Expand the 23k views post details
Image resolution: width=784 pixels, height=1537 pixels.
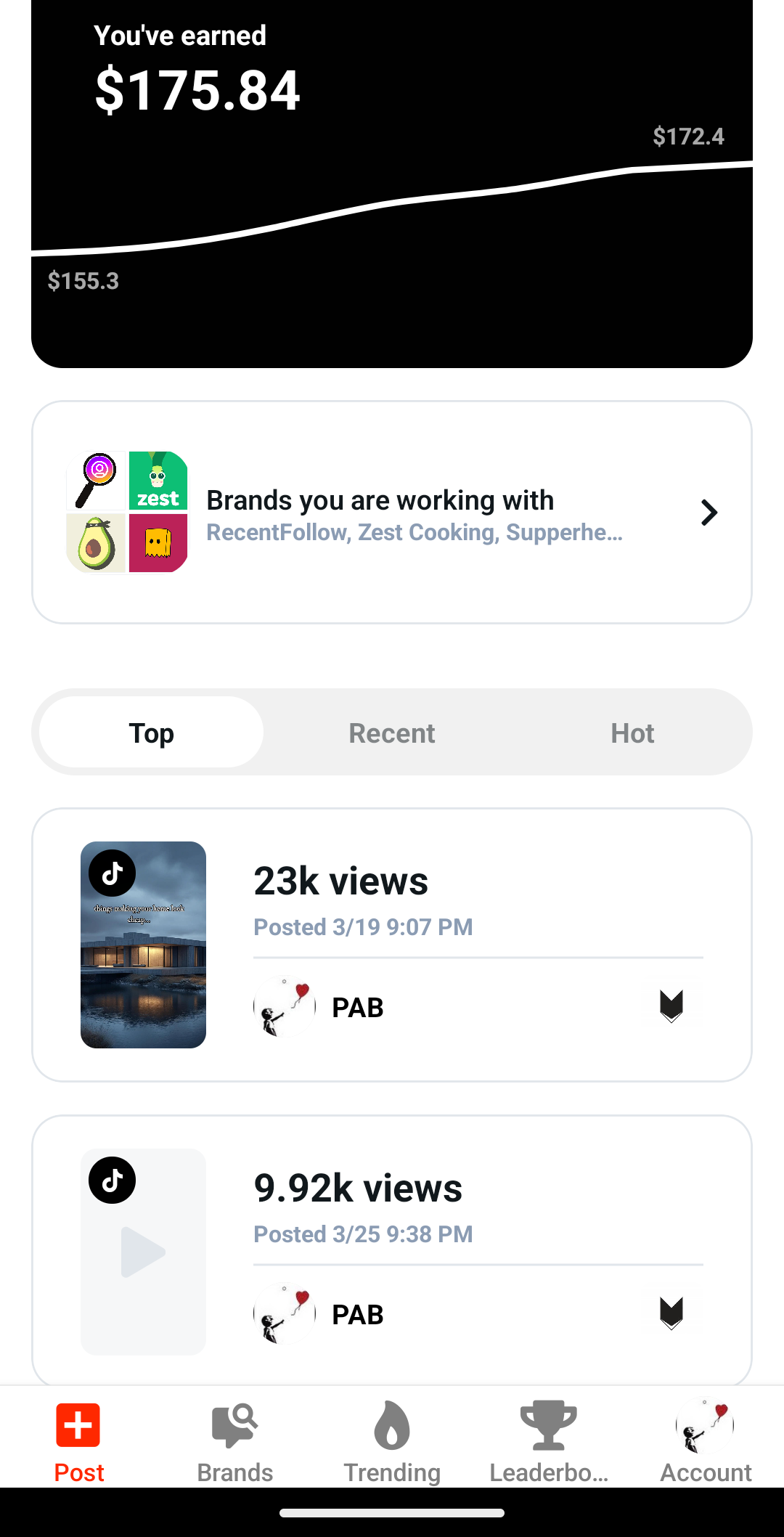671,1006
